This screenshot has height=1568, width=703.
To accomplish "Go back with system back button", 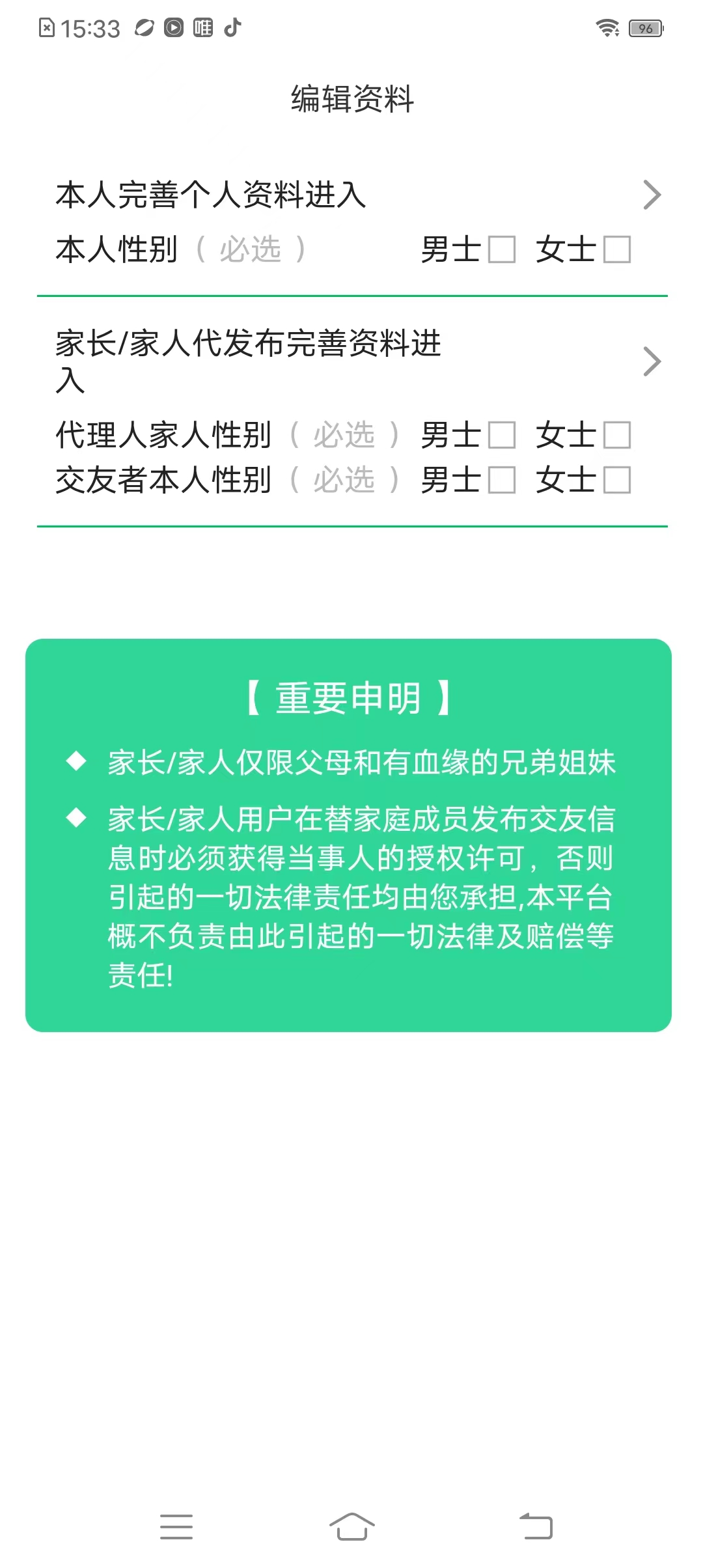I will click(x=536, y=1526).
